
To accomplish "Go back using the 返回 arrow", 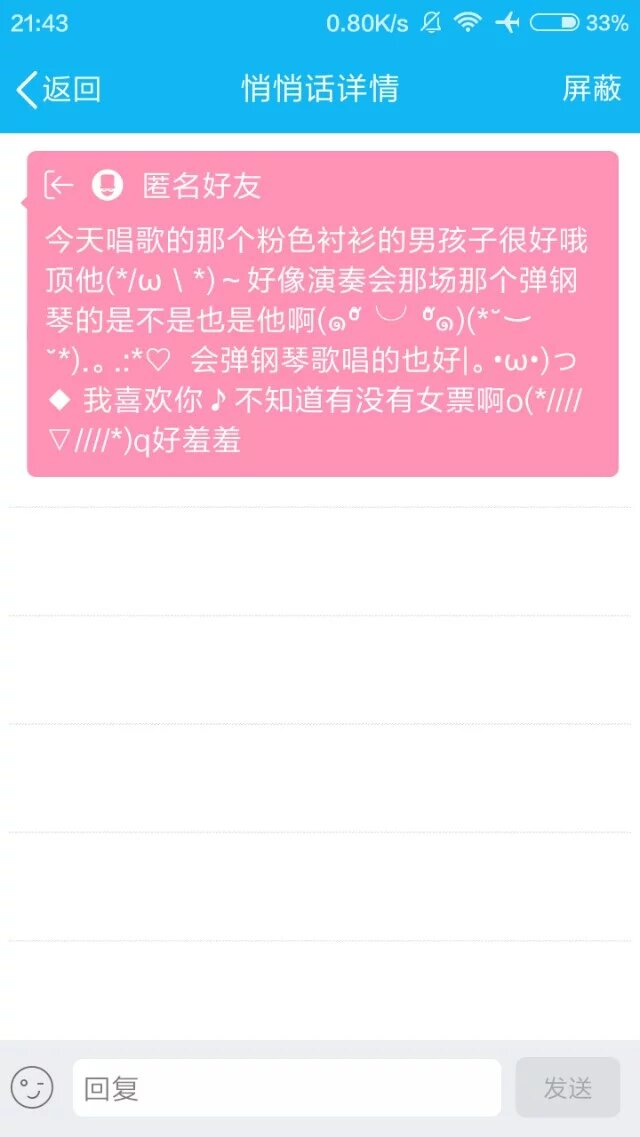I will [x=58, y=89].
